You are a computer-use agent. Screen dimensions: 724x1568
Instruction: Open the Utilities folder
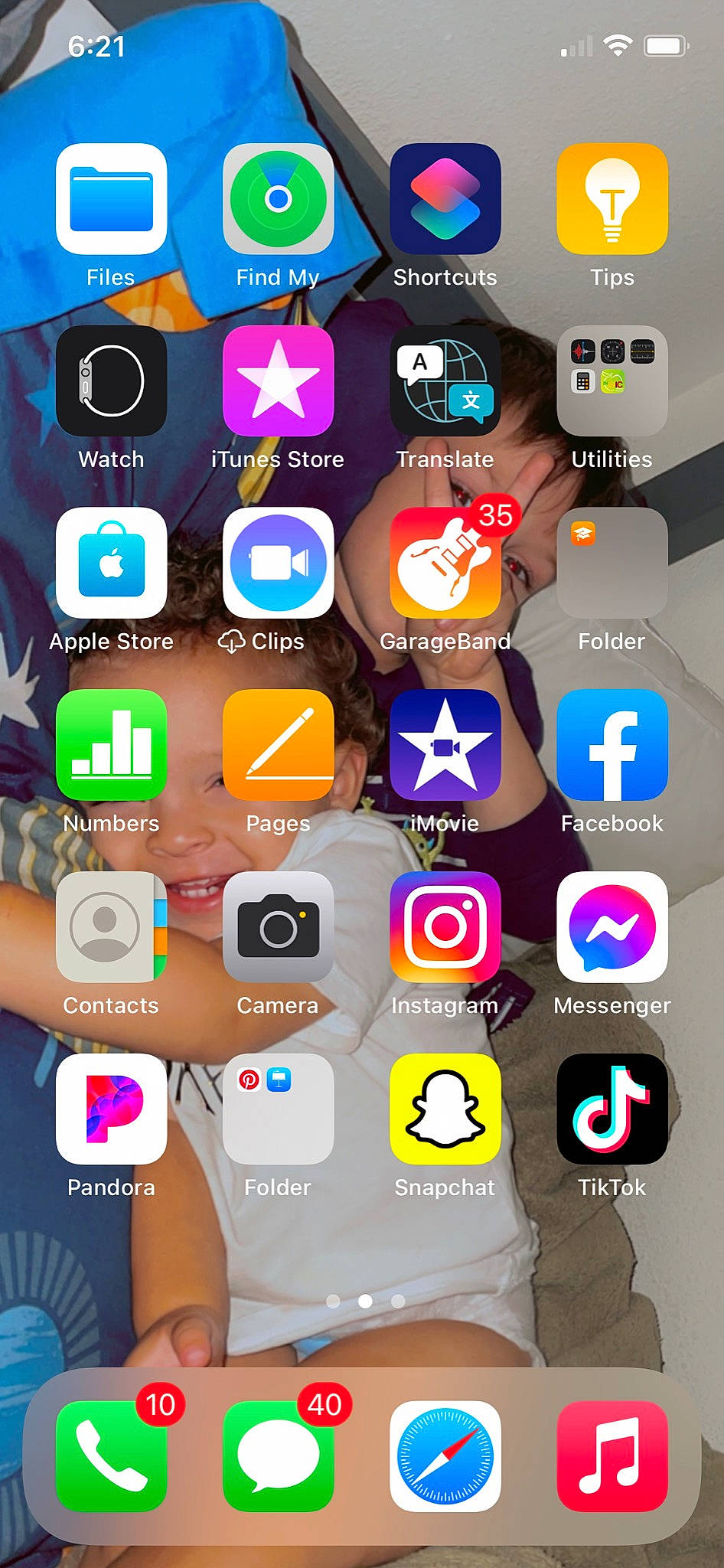pos(612,381)
